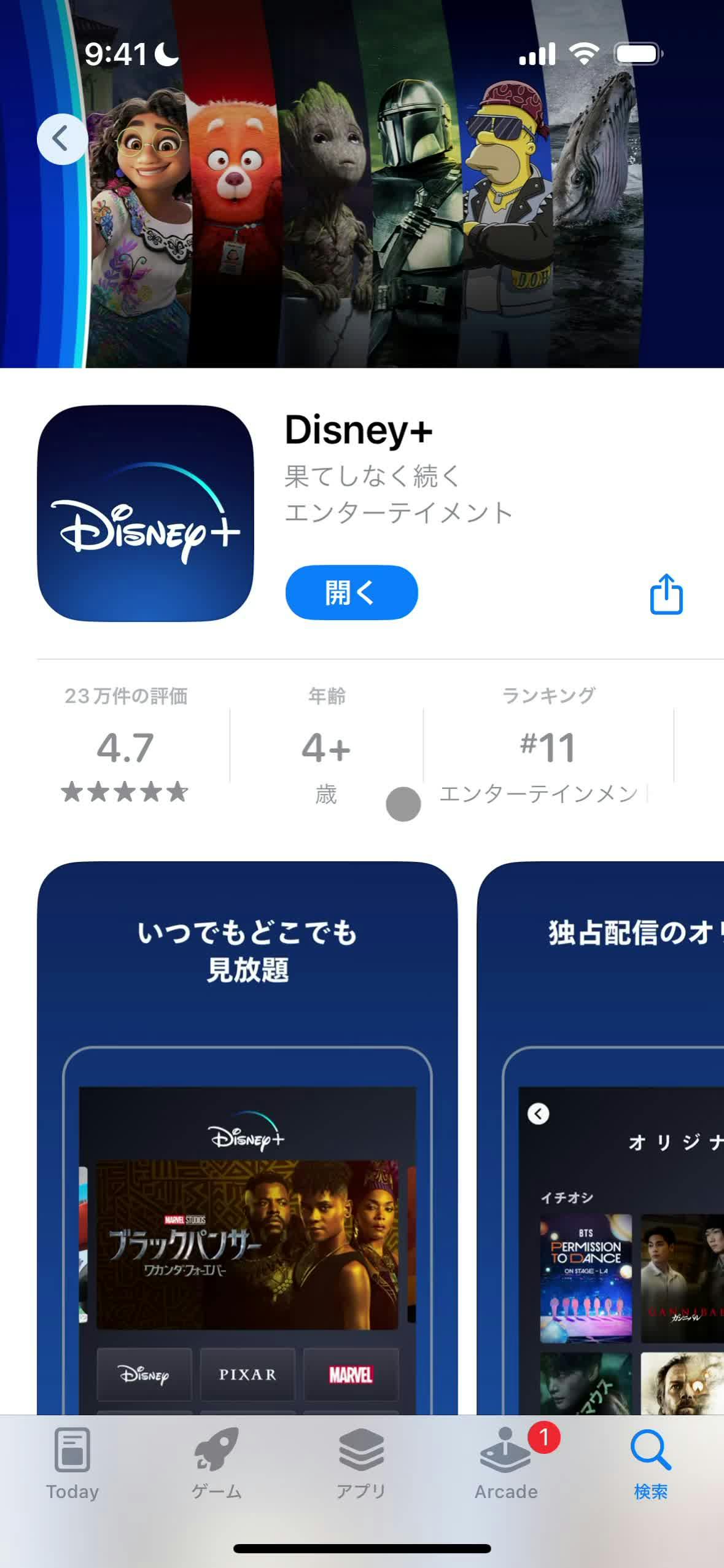Open the 独占配信 screenshot preview
This screenshot has width=724, height=1568.
[602, 1136]
